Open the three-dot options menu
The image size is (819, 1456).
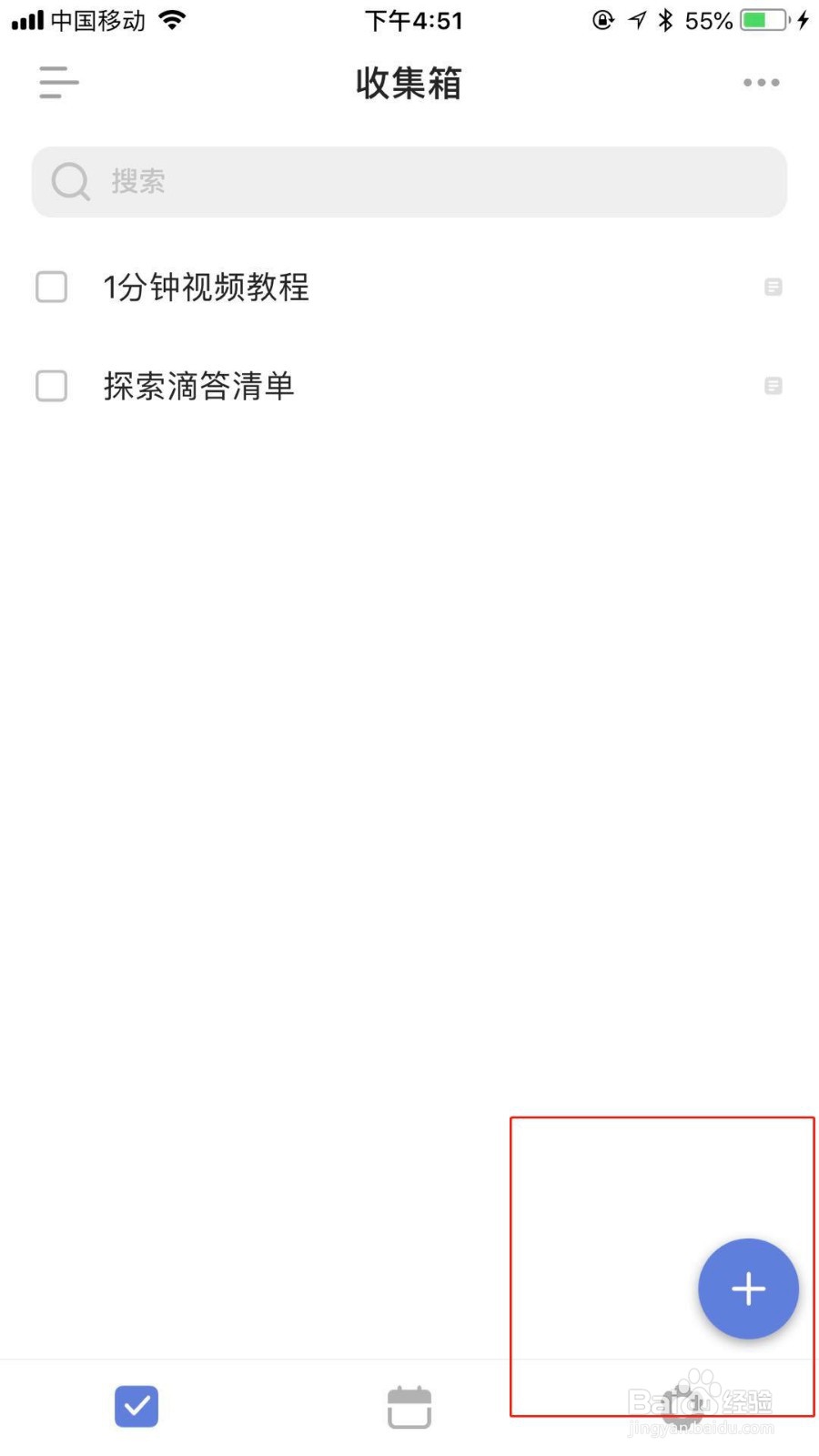pos(761,82)
